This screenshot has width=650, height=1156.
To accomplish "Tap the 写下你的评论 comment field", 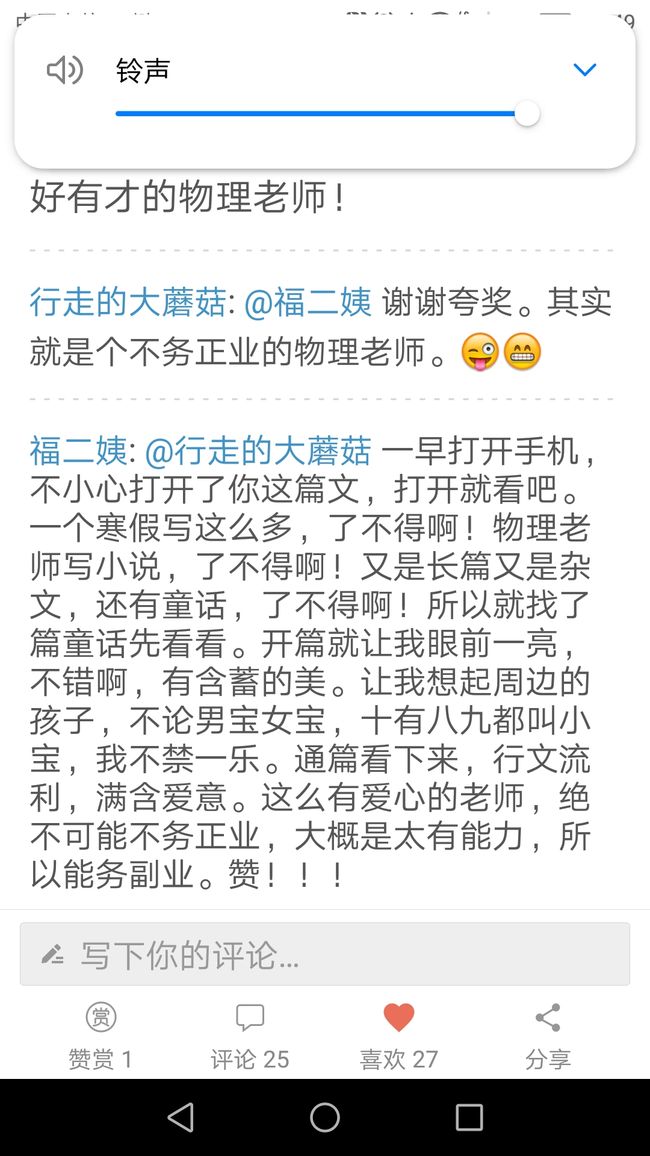I will [x=325, y=954].
